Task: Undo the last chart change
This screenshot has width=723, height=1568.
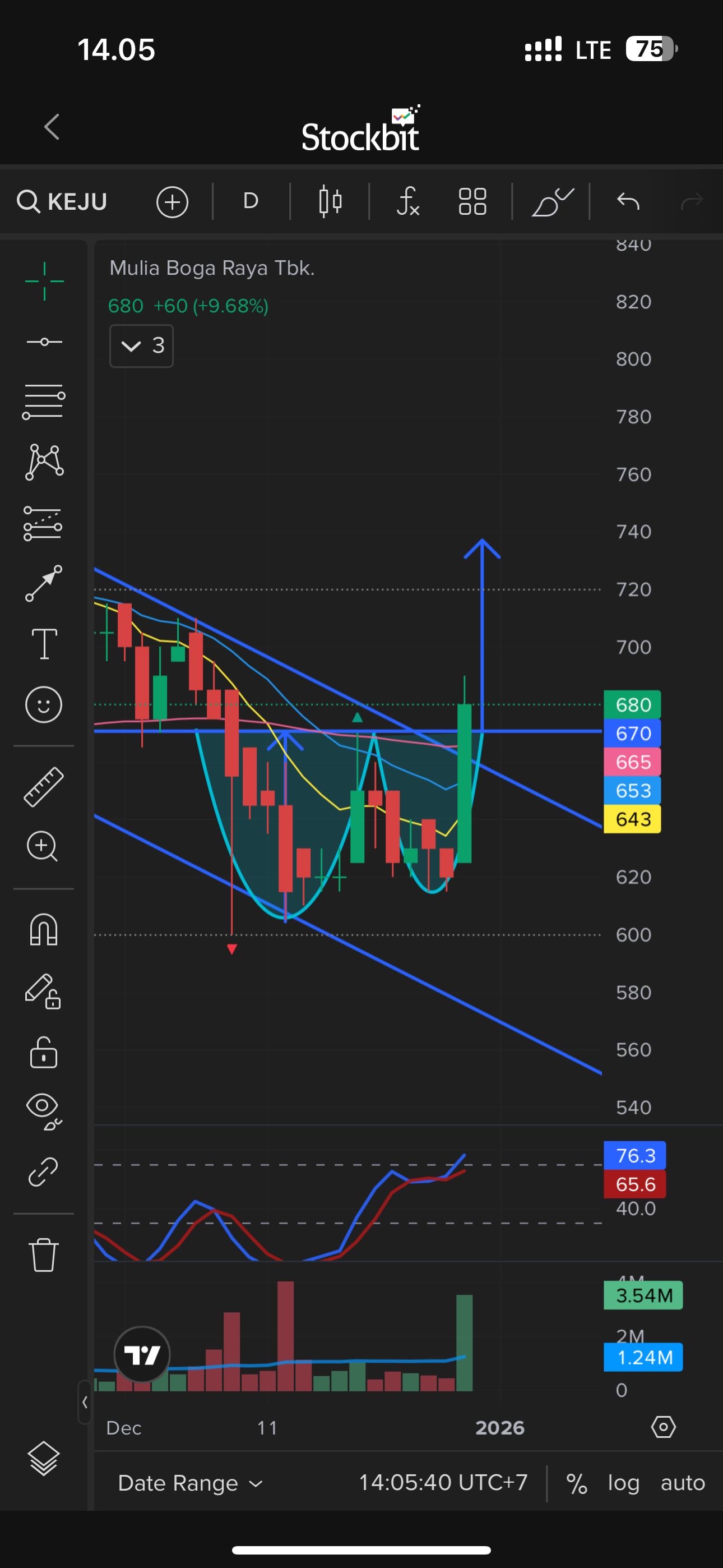Action: [628, 201]
